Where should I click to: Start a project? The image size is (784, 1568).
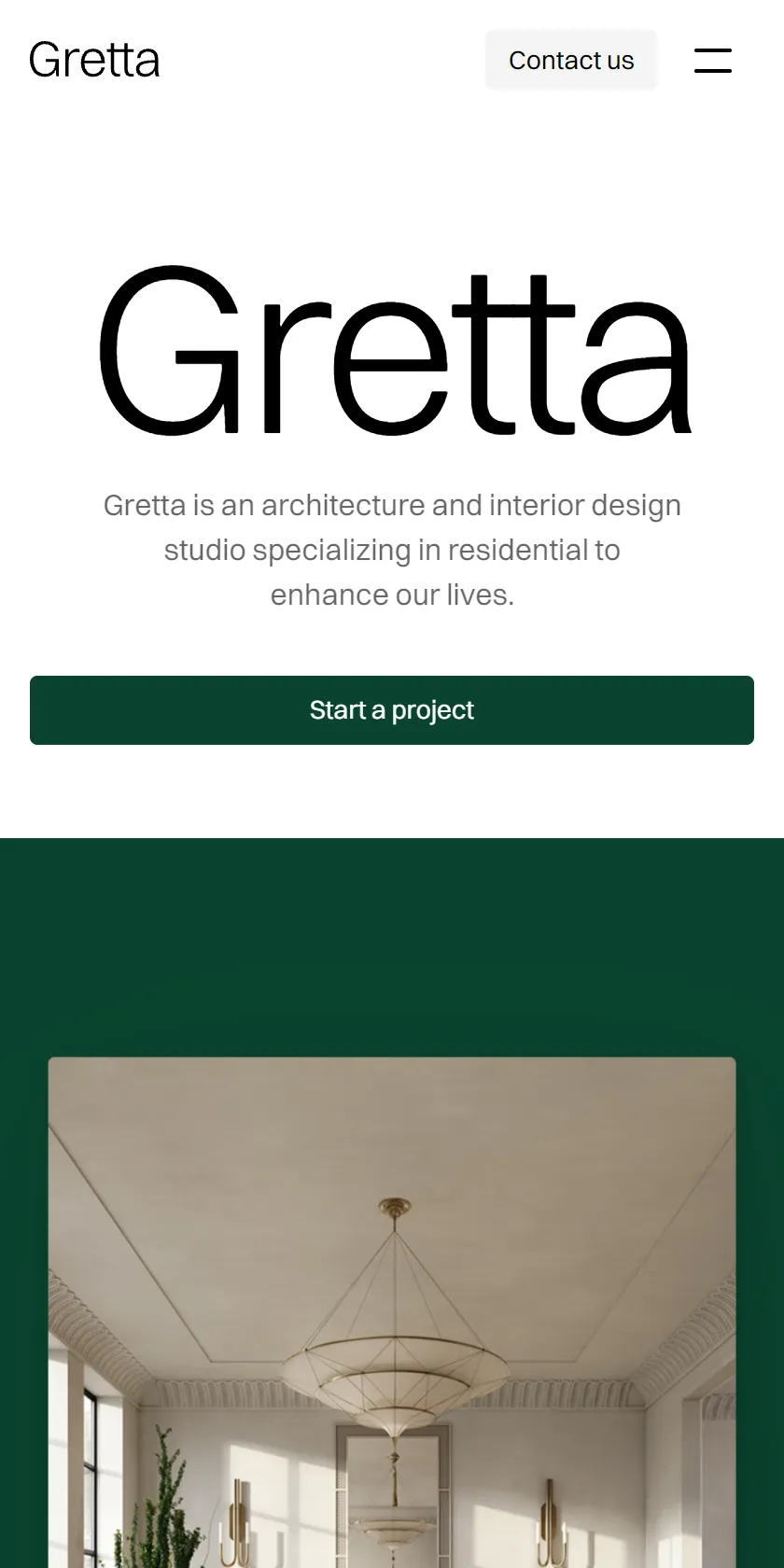pos(392,710)
